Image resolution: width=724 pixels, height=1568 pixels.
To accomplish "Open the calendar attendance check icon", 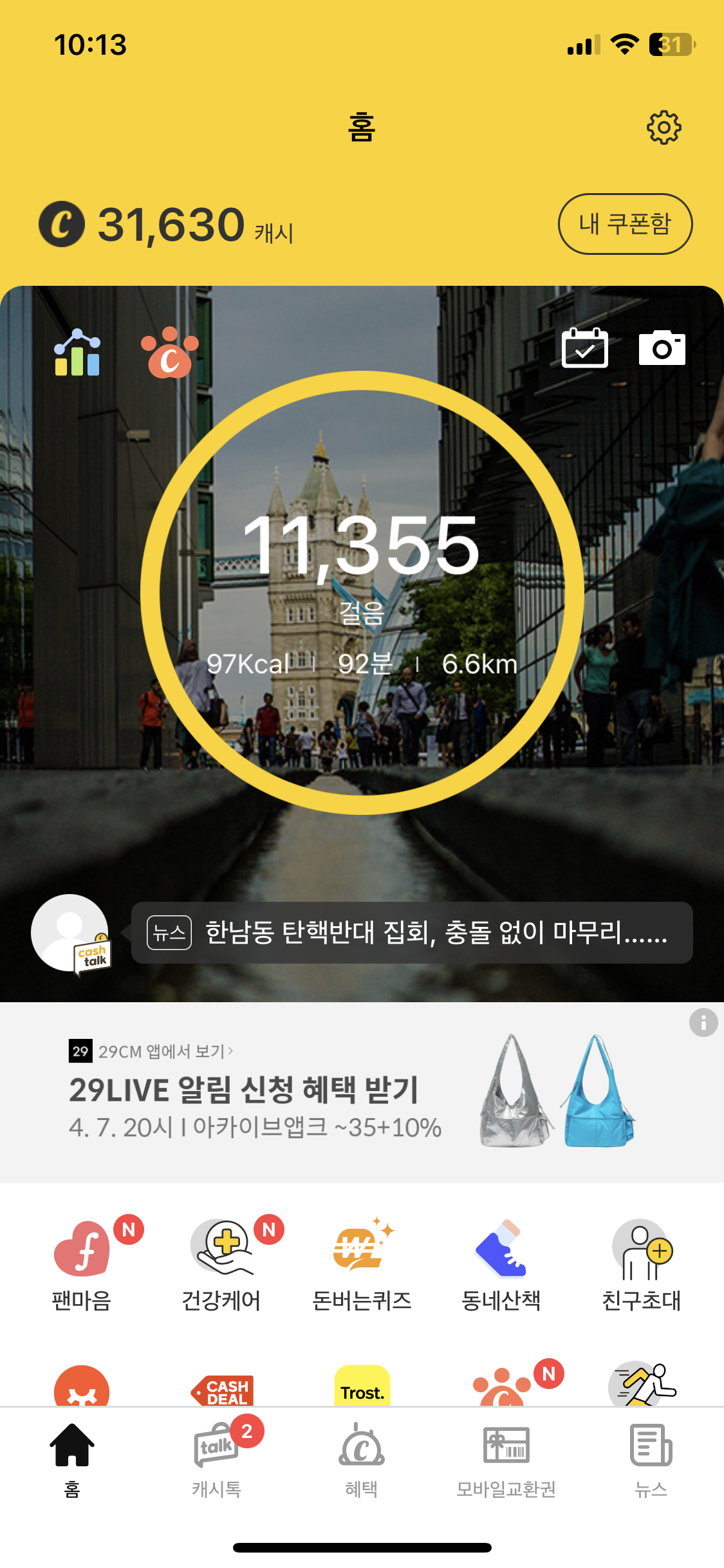I will pos(584,348).
